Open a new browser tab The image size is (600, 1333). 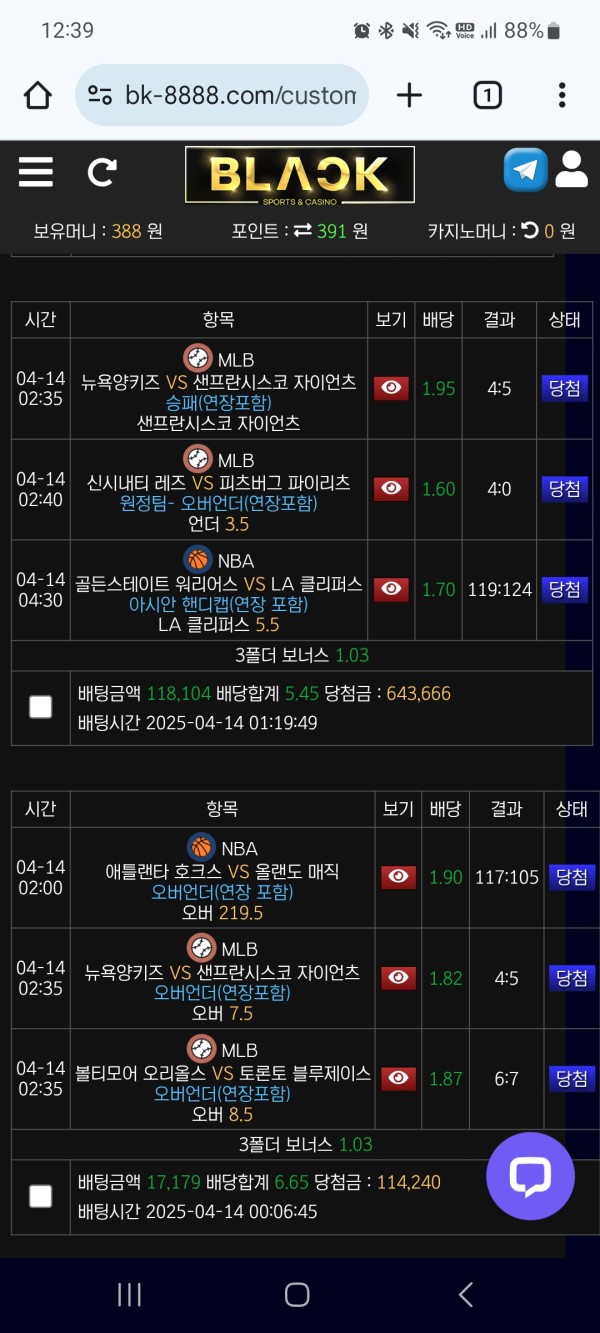(x=409, y=95)
